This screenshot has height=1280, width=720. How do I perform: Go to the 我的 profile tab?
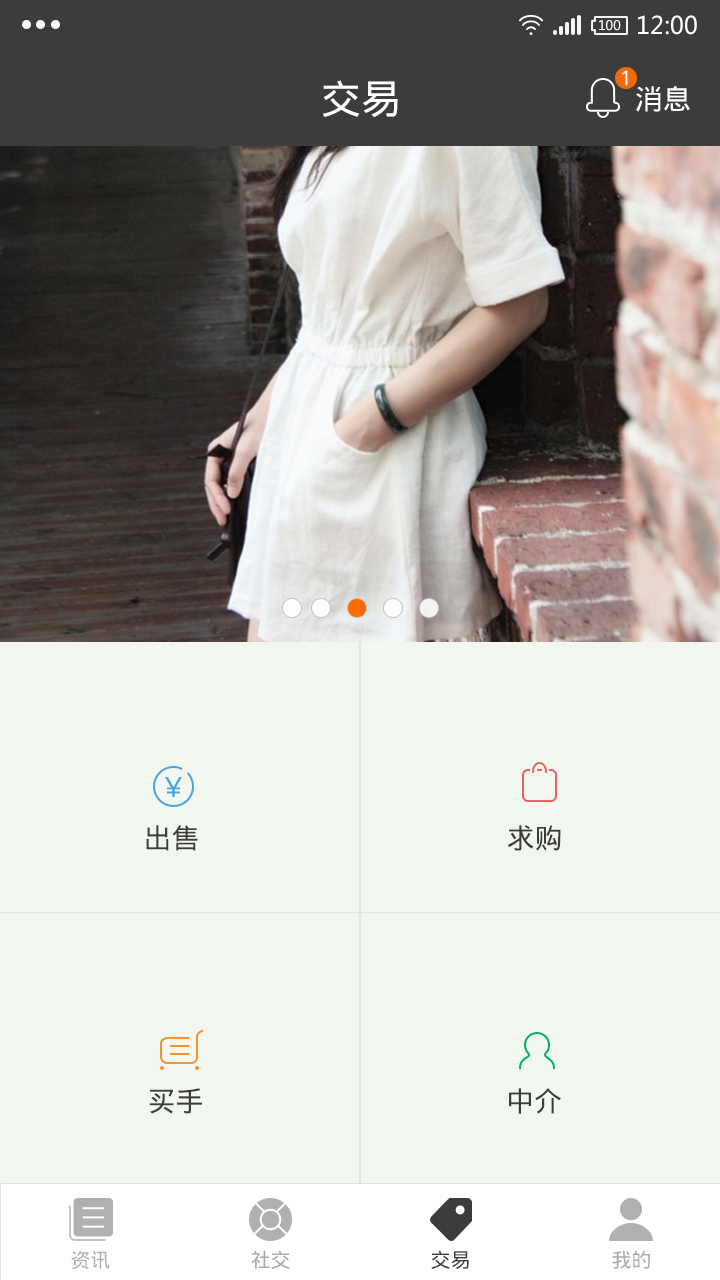pos(630,1234)
